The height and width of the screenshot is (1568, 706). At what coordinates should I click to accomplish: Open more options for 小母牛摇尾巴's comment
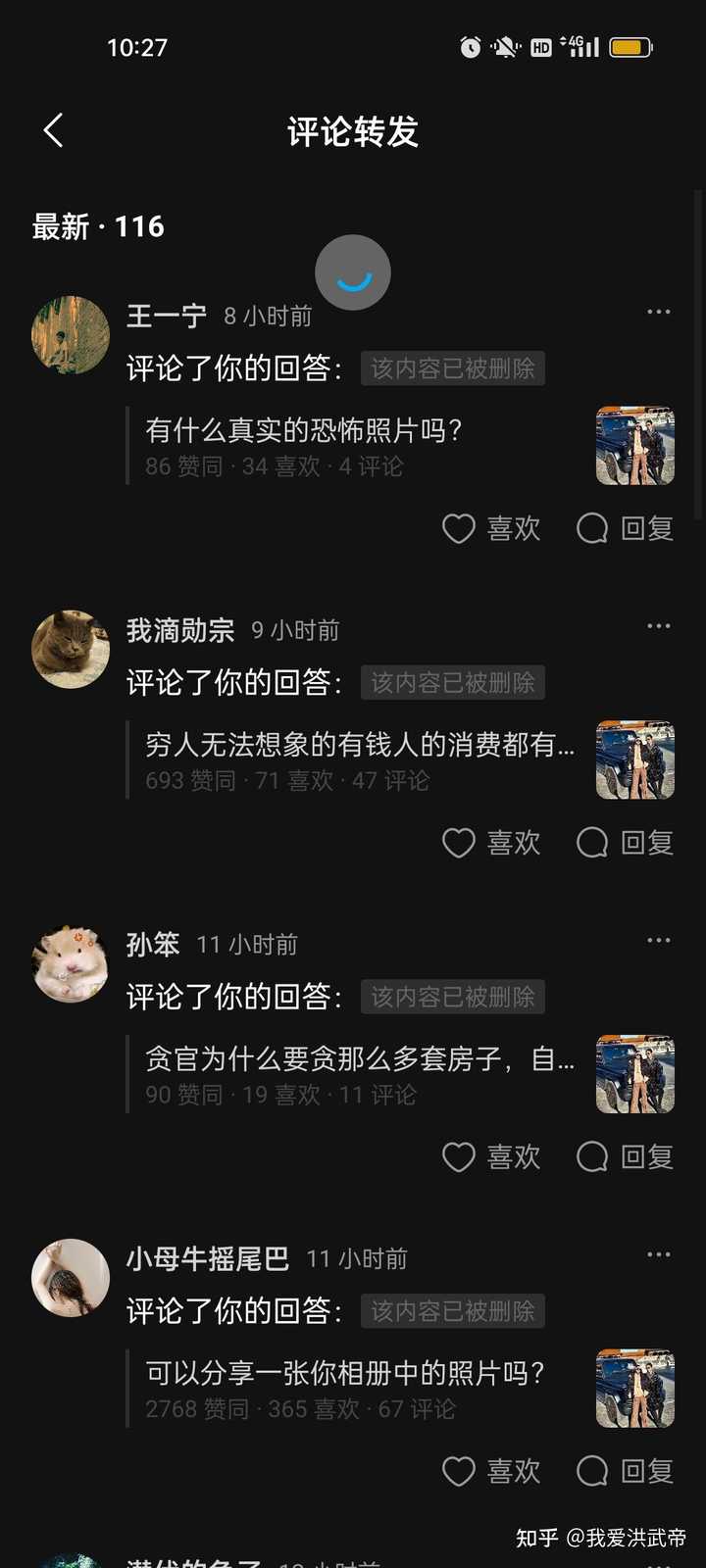(658, 1254)
